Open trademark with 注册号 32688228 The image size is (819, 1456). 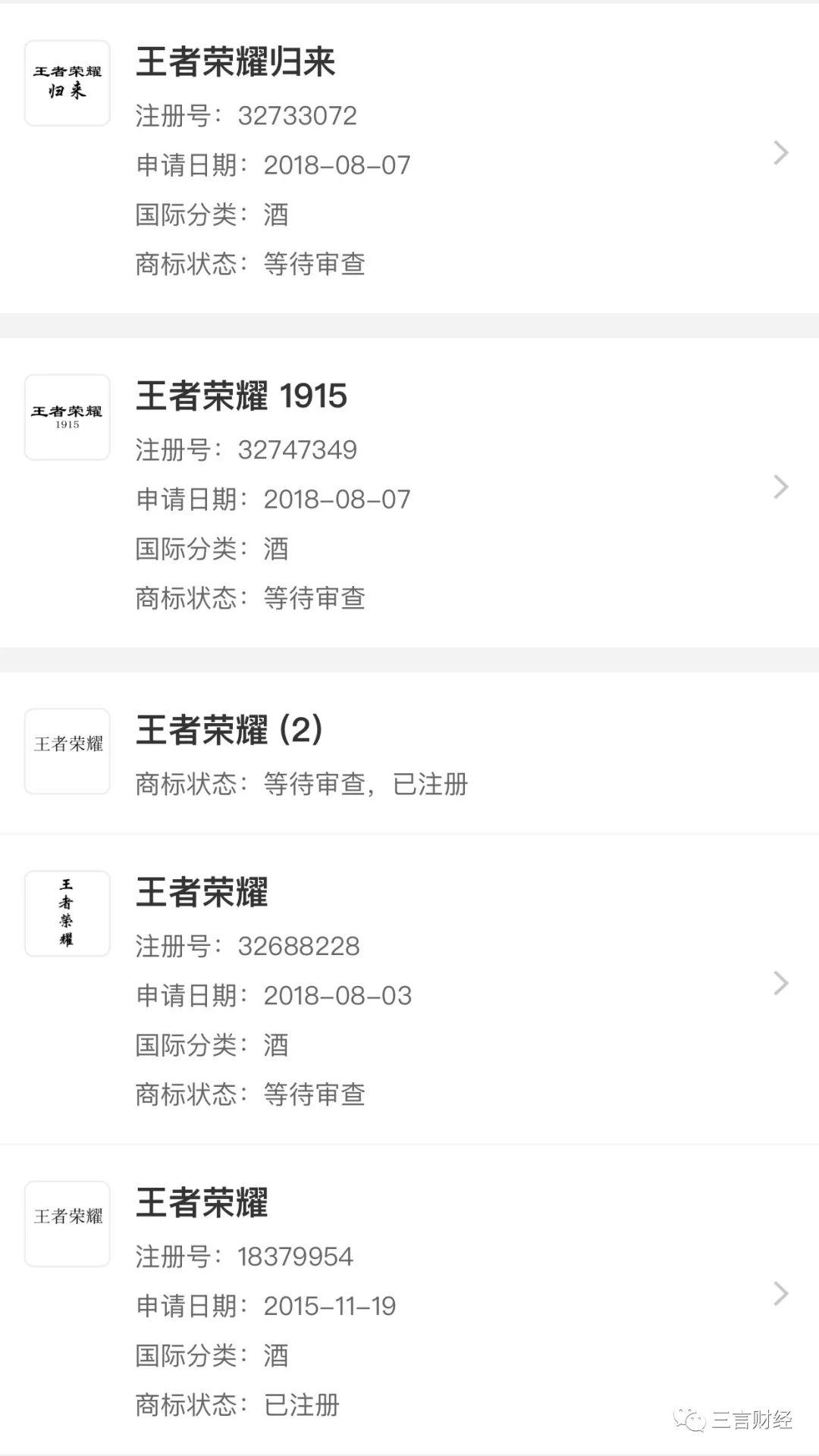pos(409,989)
